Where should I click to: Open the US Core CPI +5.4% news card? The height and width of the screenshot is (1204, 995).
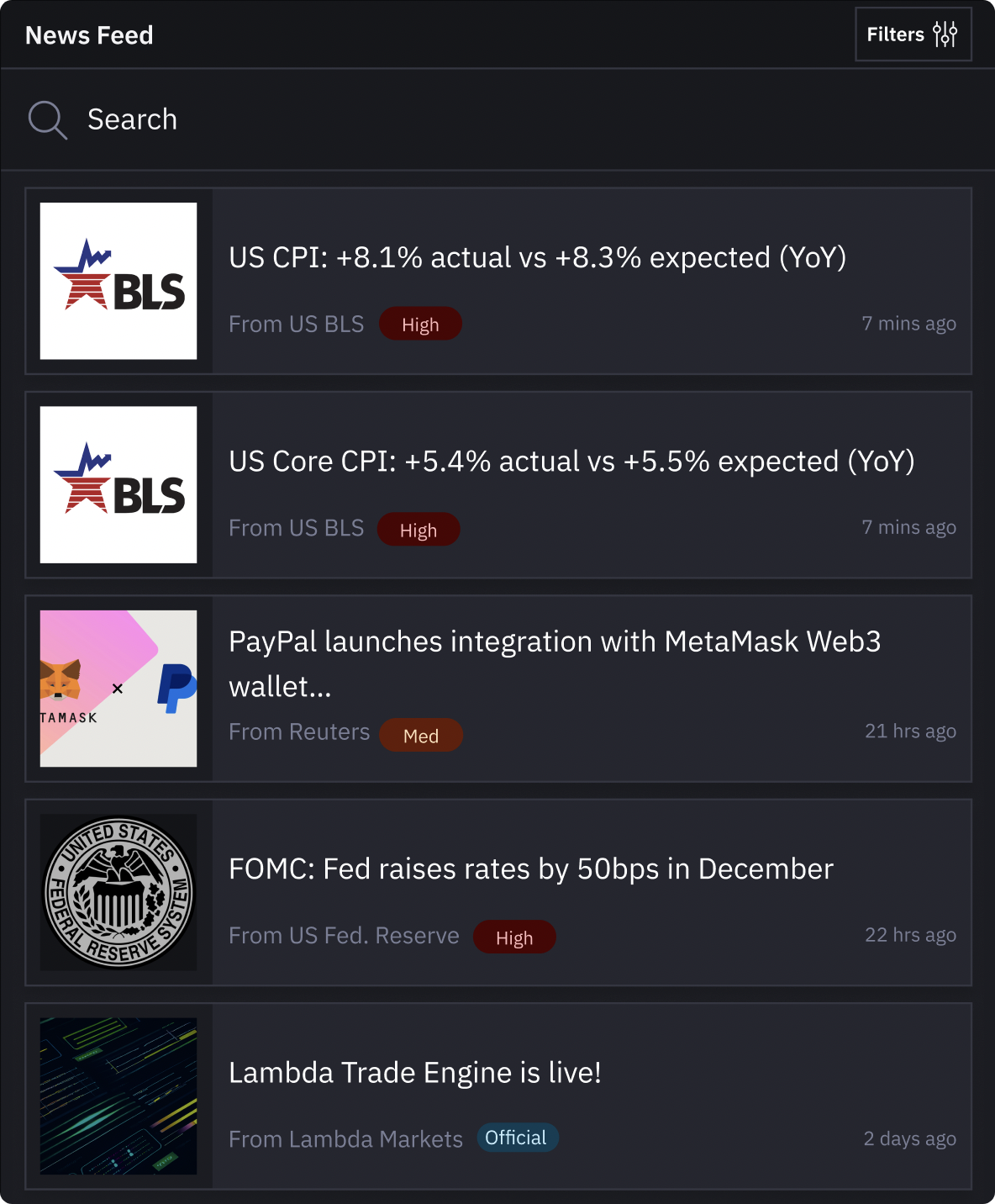point(571,462)
